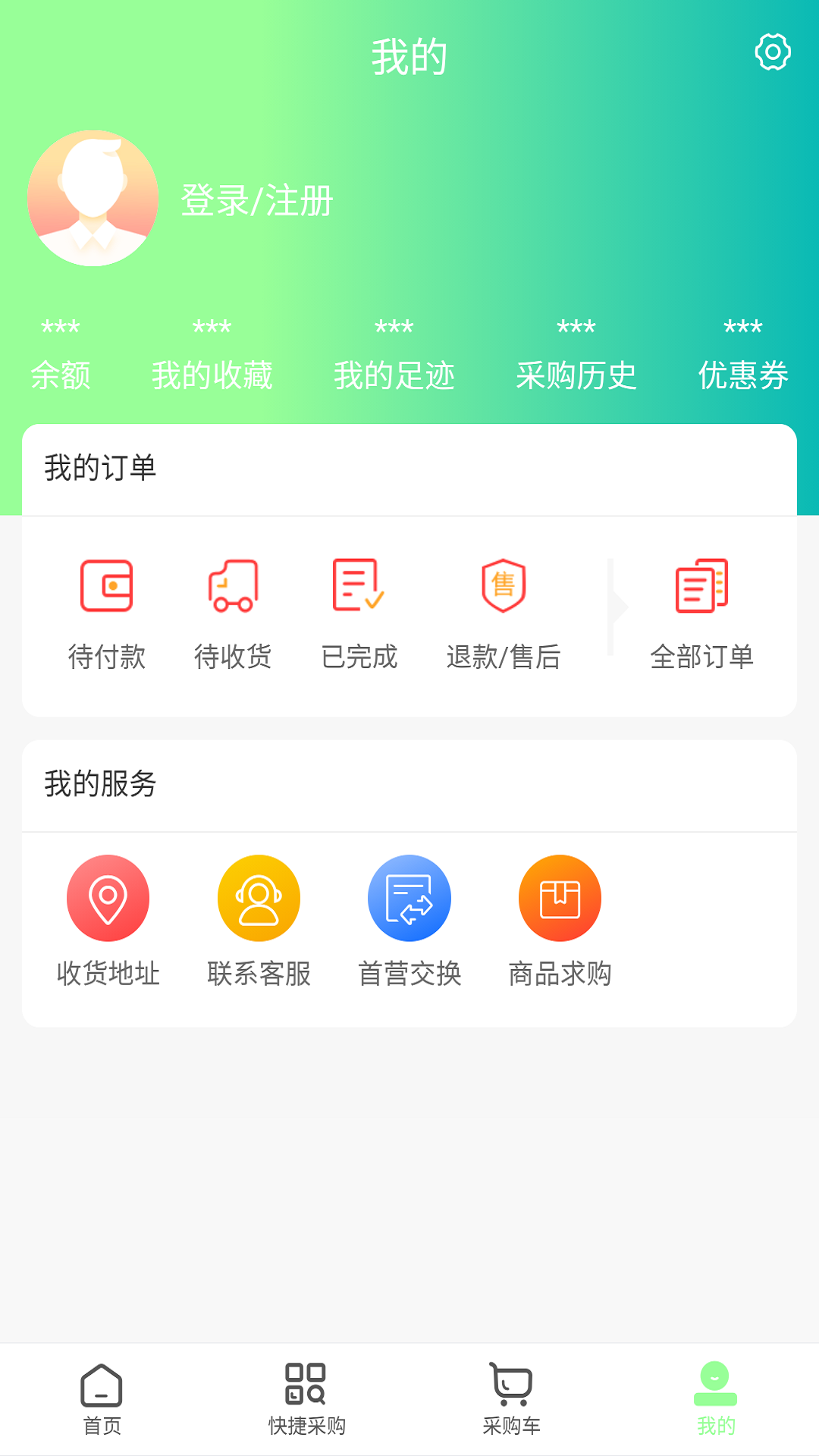View 余额 balance
This screenshot has height=1456, width=819.
(61, 356)
